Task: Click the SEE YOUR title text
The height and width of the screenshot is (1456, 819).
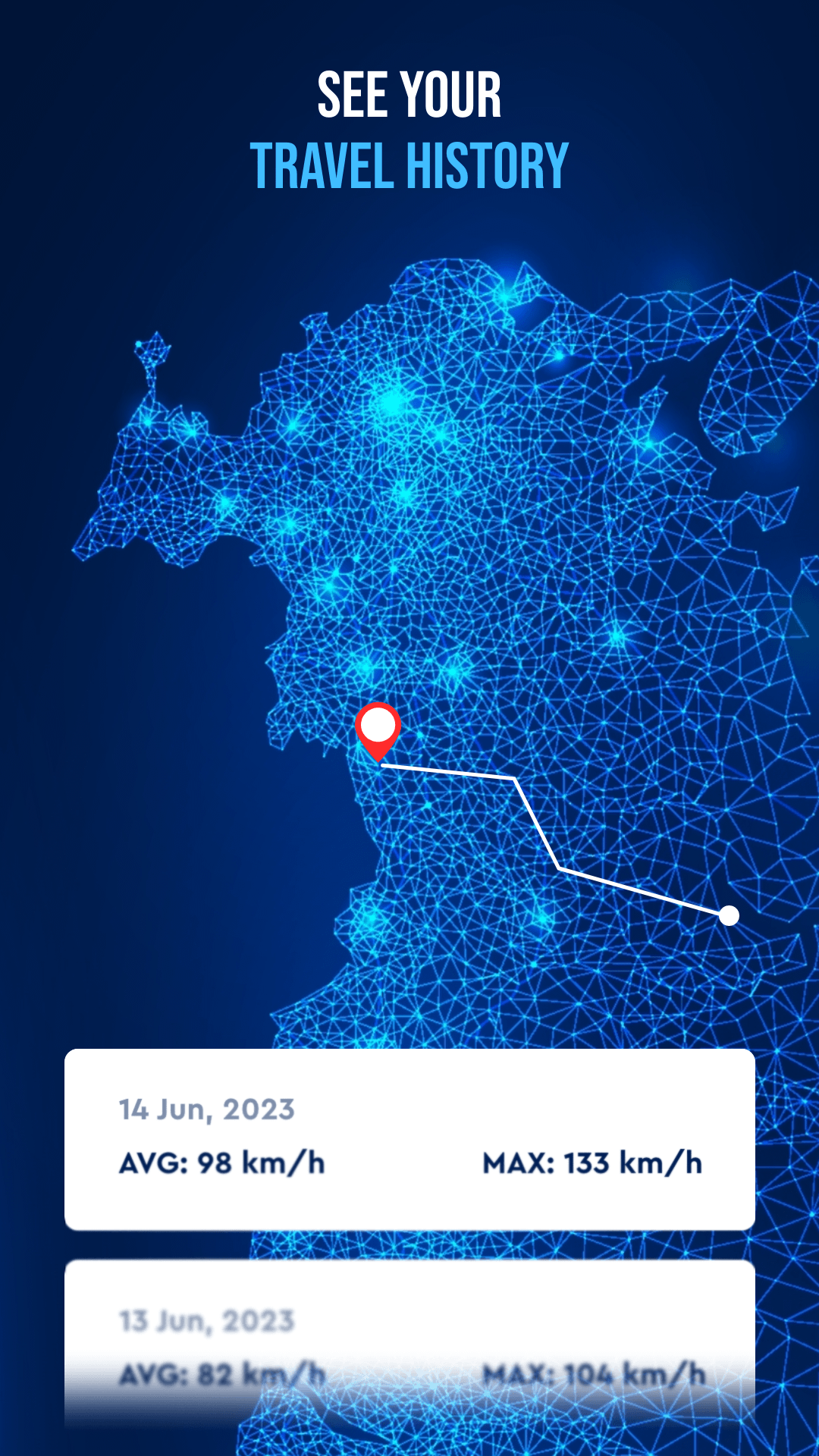Action: (409, 94)
